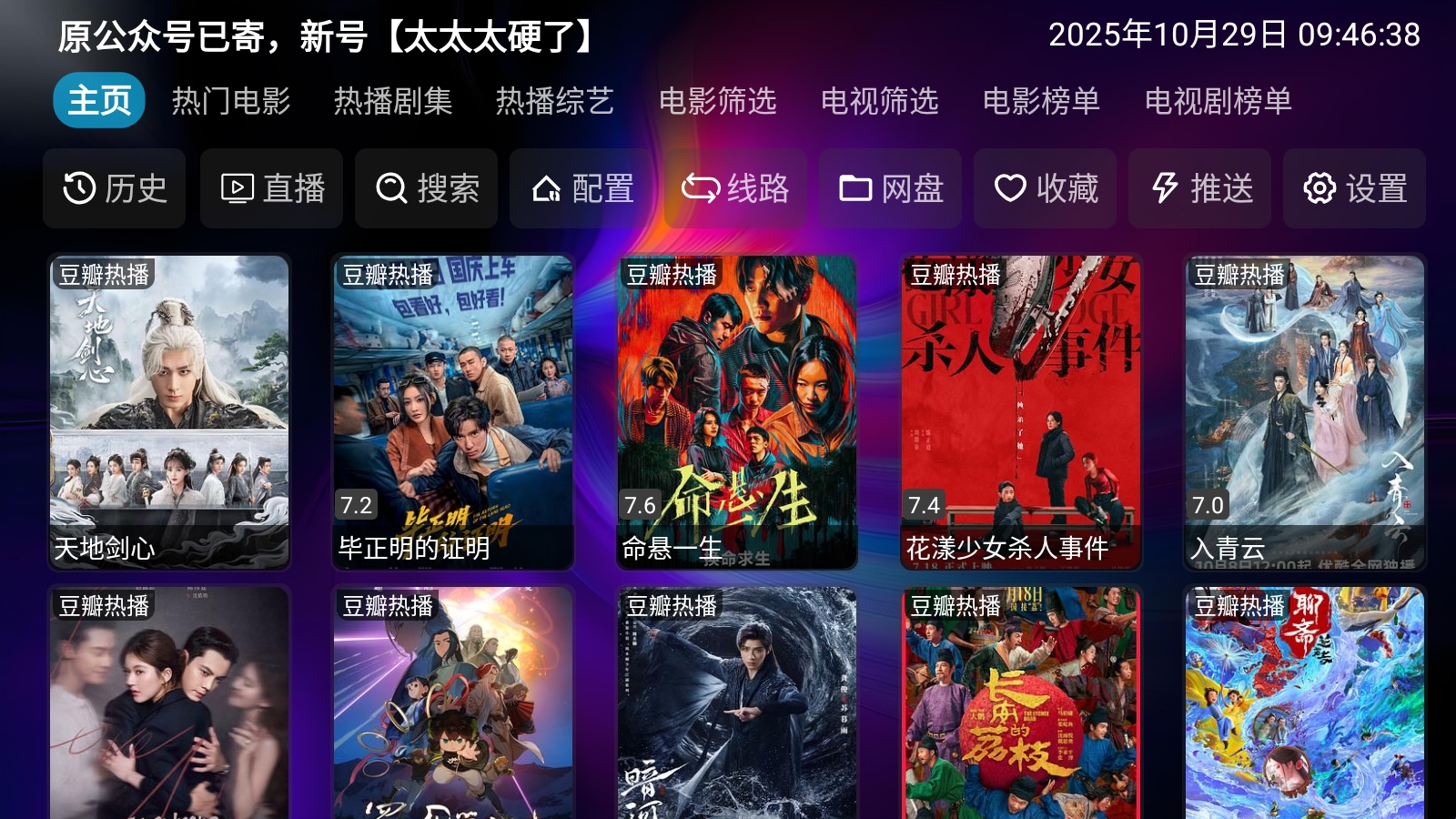Switch to the 电视剧榜单 tab
This screenshot has height=819, width=1456.
1218,100
